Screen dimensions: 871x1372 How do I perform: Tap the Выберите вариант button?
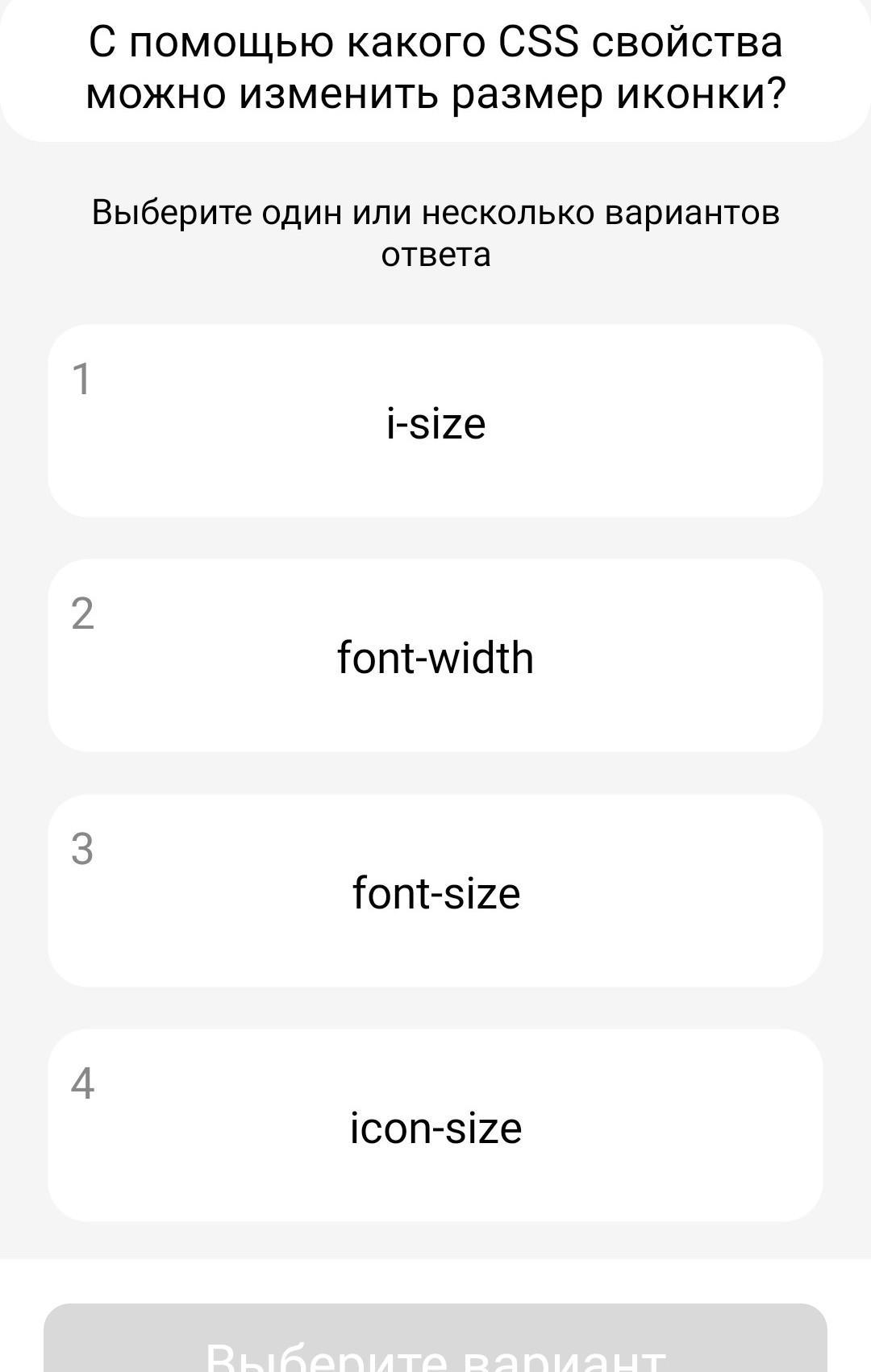(435, 1342)
